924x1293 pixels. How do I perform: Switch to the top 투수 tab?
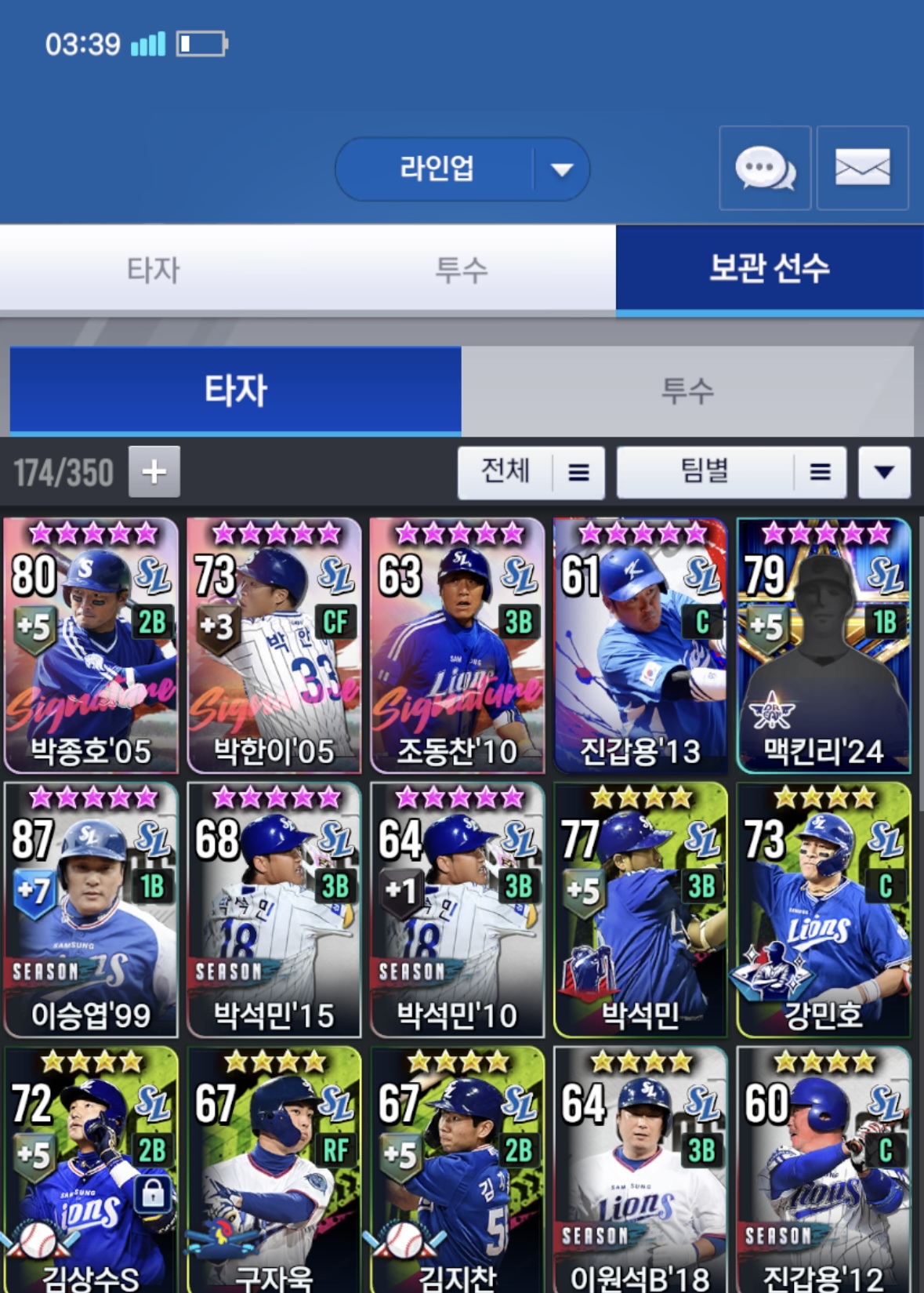[x=462, y=270]
